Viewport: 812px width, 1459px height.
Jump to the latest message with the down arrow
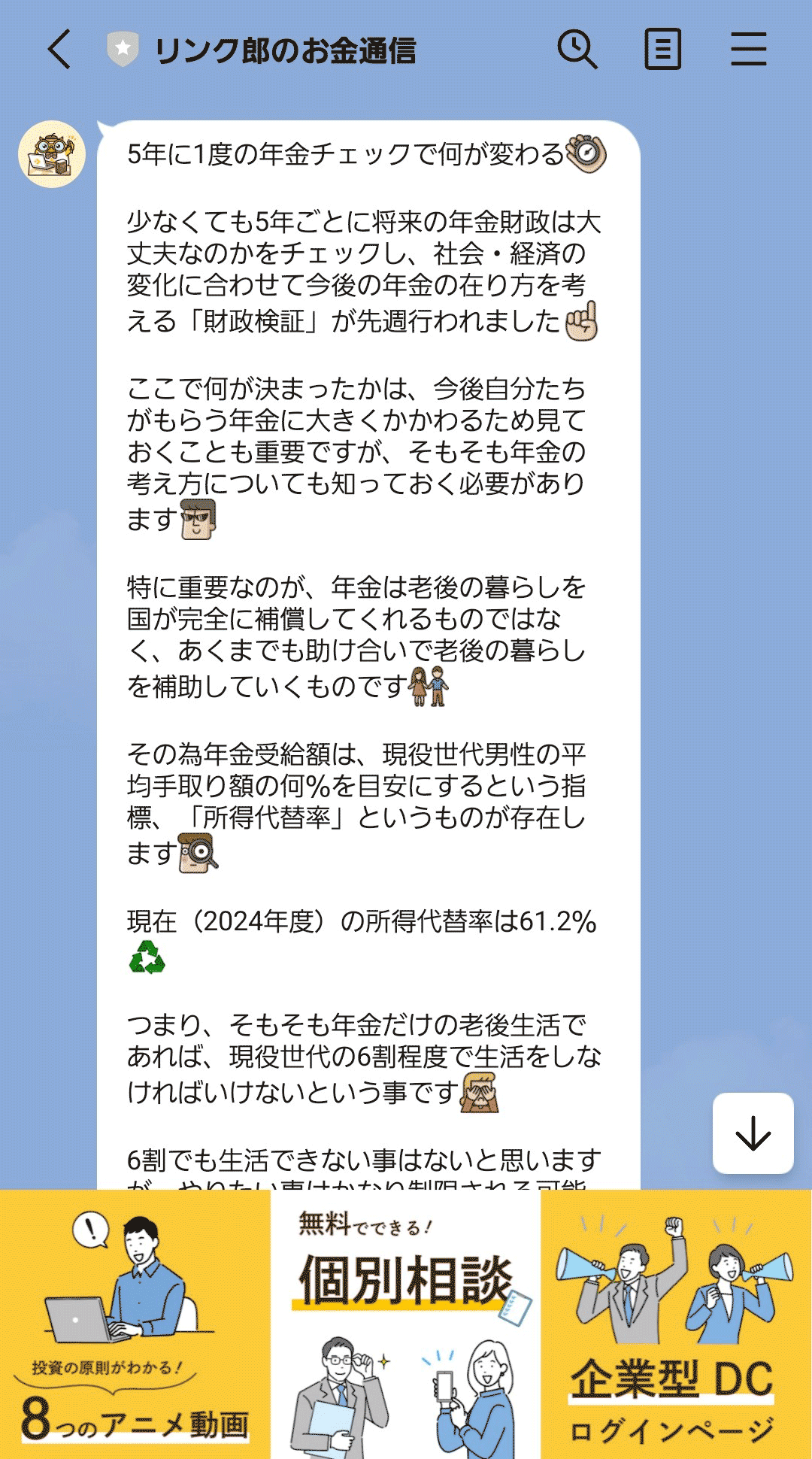click(753, 1133)
